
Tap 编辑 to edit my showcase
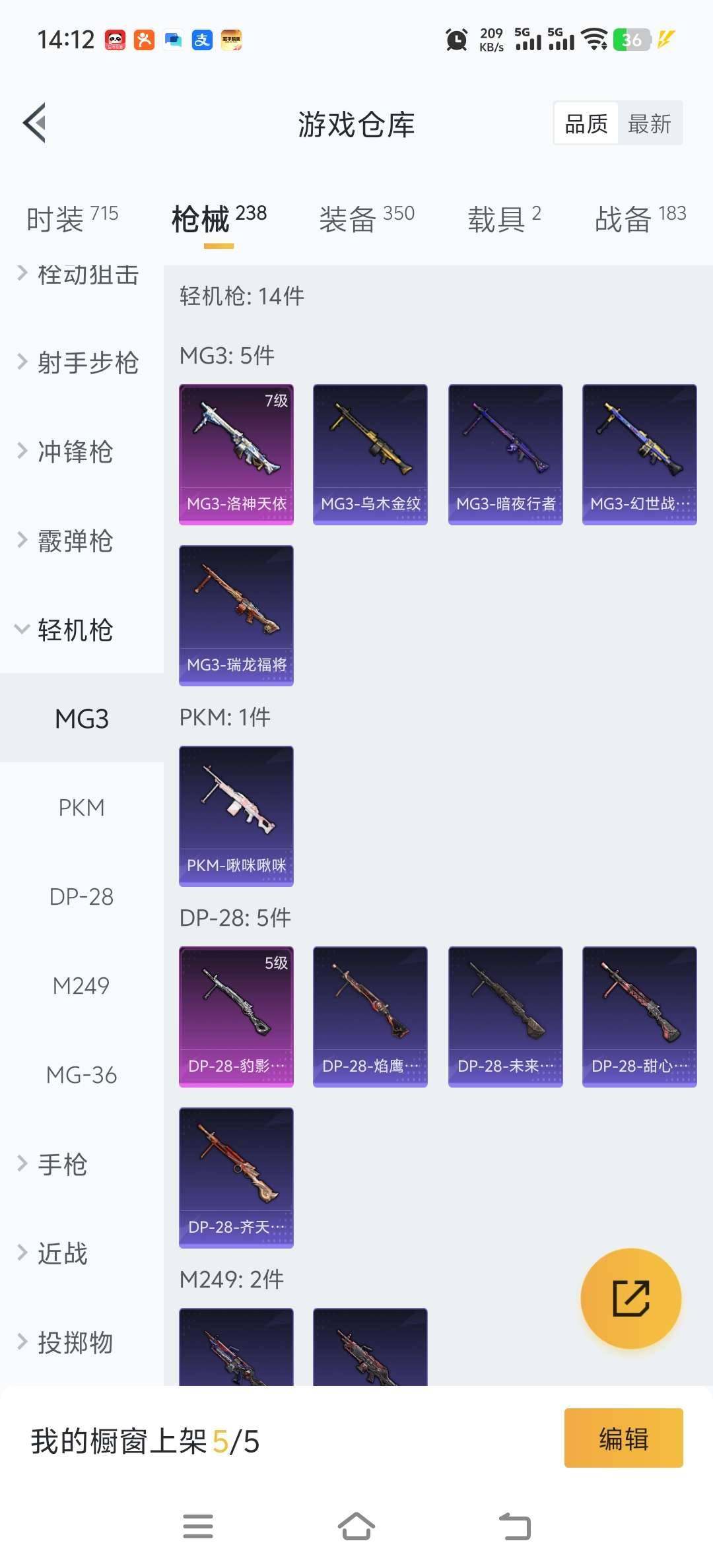[x=623, y=1438]
